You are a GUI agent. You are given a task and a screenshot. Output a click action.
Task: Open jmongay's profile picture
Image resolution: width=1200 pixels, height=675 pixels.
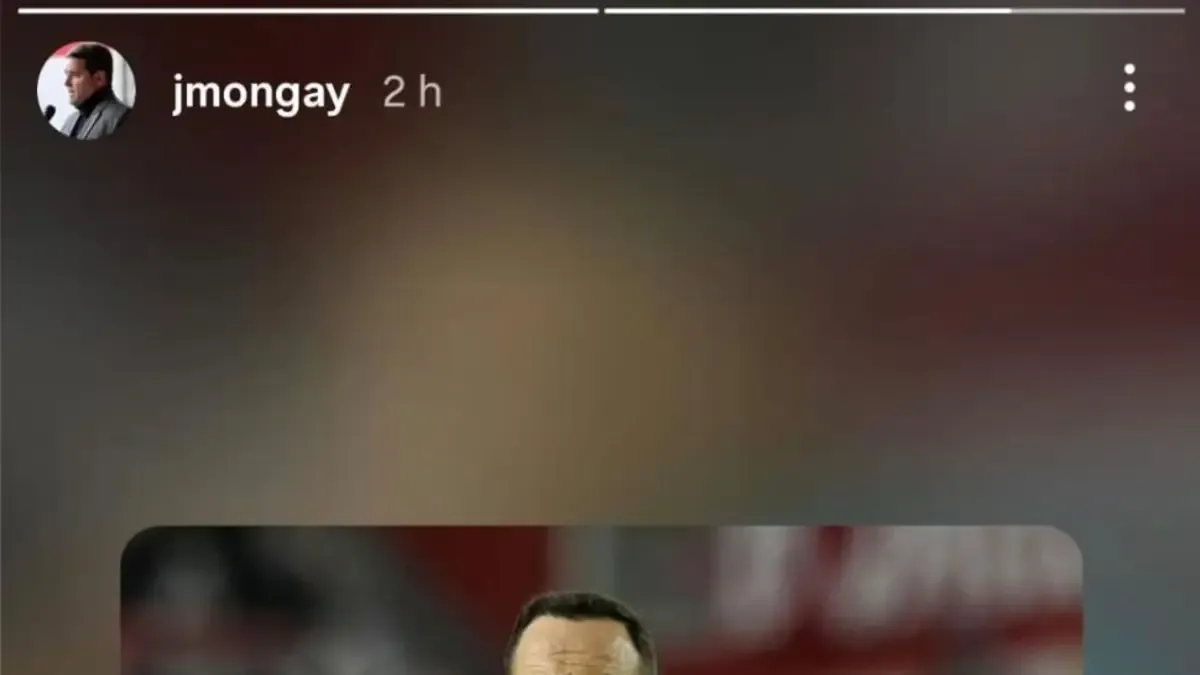pyautogui.click(x=85, y=91)
